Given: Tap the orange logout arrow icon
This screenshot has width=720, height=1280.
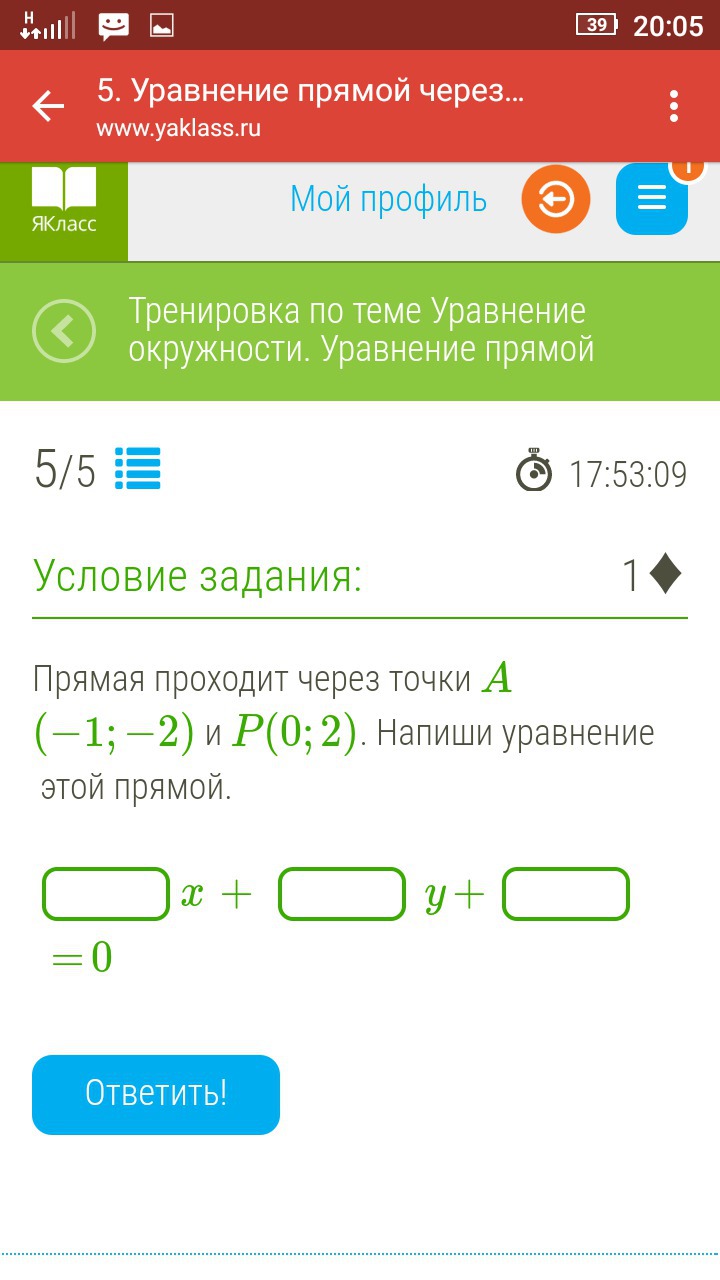Looking at the screenshot, I should click(x=556, y=201).
